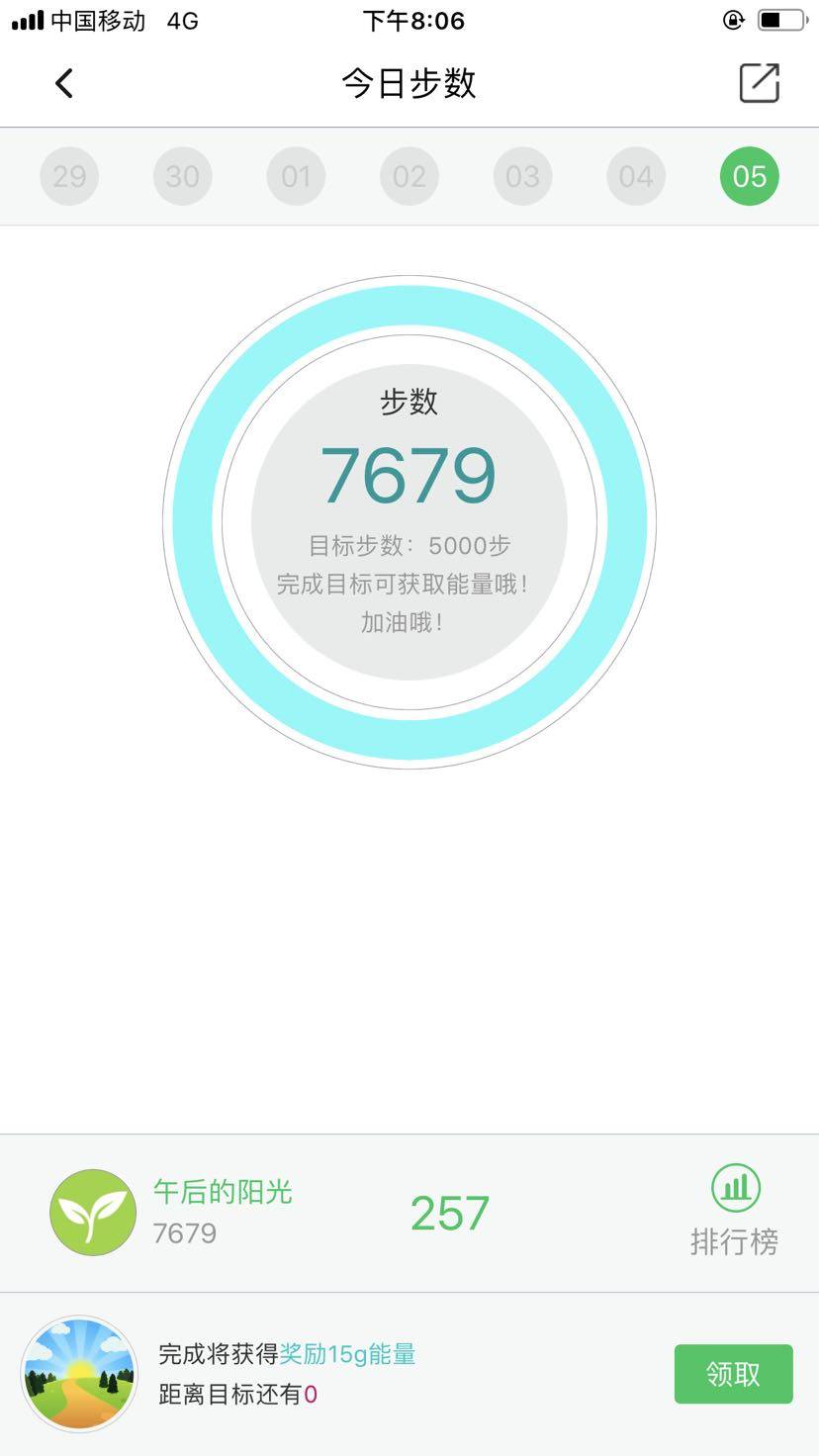Select date 05
The image size is (819, 1456).
pos(750,176)
